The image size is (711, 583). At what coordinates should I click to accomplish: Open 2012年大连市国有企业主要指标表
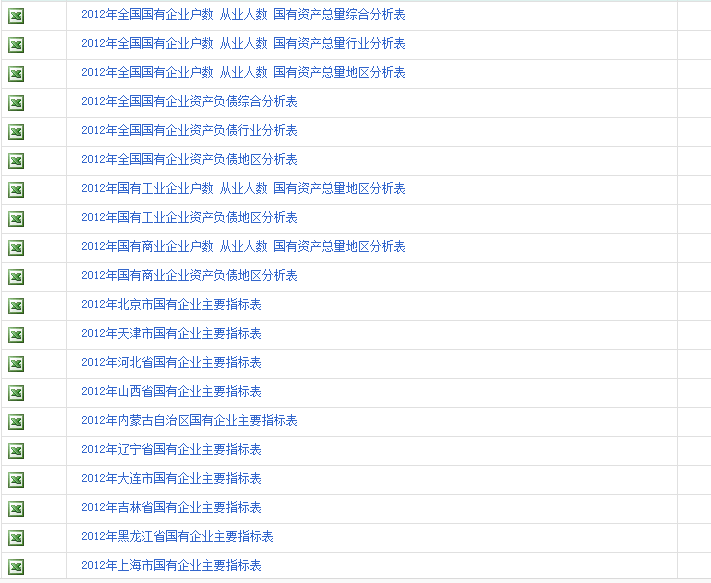point(171,479)
